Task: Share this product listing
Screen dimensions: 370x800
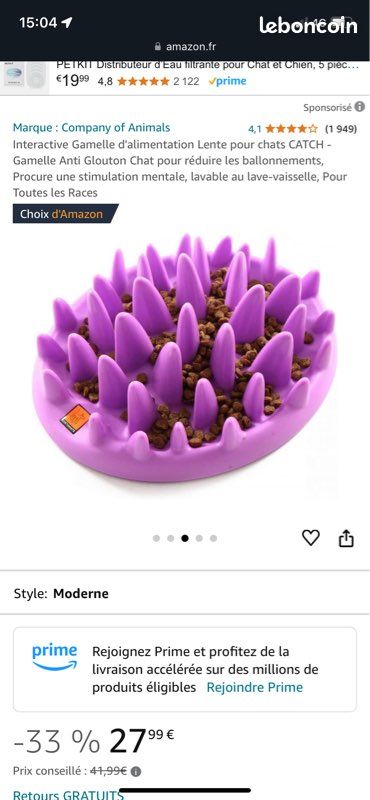Action: (x=347, y=538)
